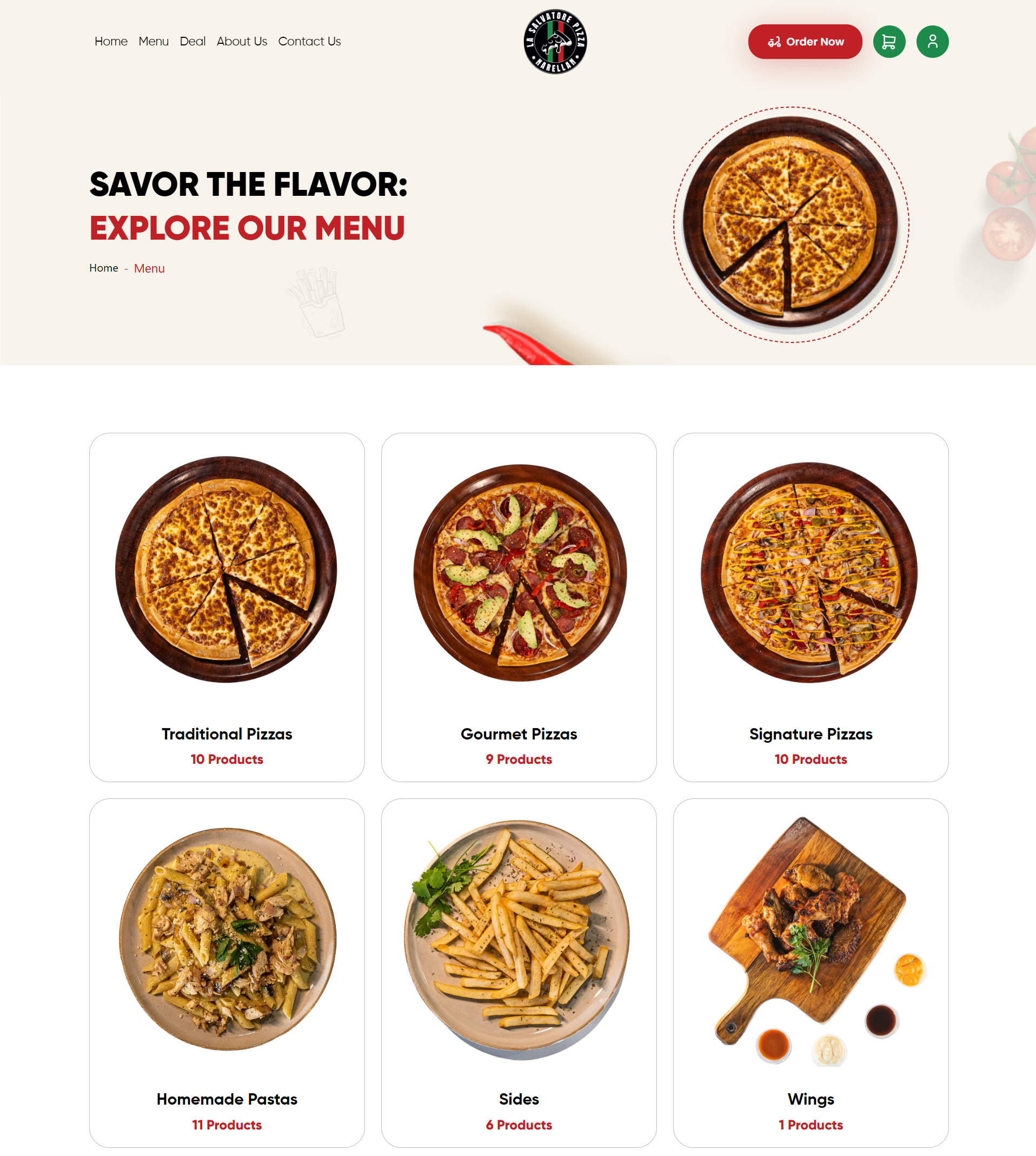The height and width of the screenshot is (1156, 1036).
Task: Navigate to the Home menu item
Action: 110,41
